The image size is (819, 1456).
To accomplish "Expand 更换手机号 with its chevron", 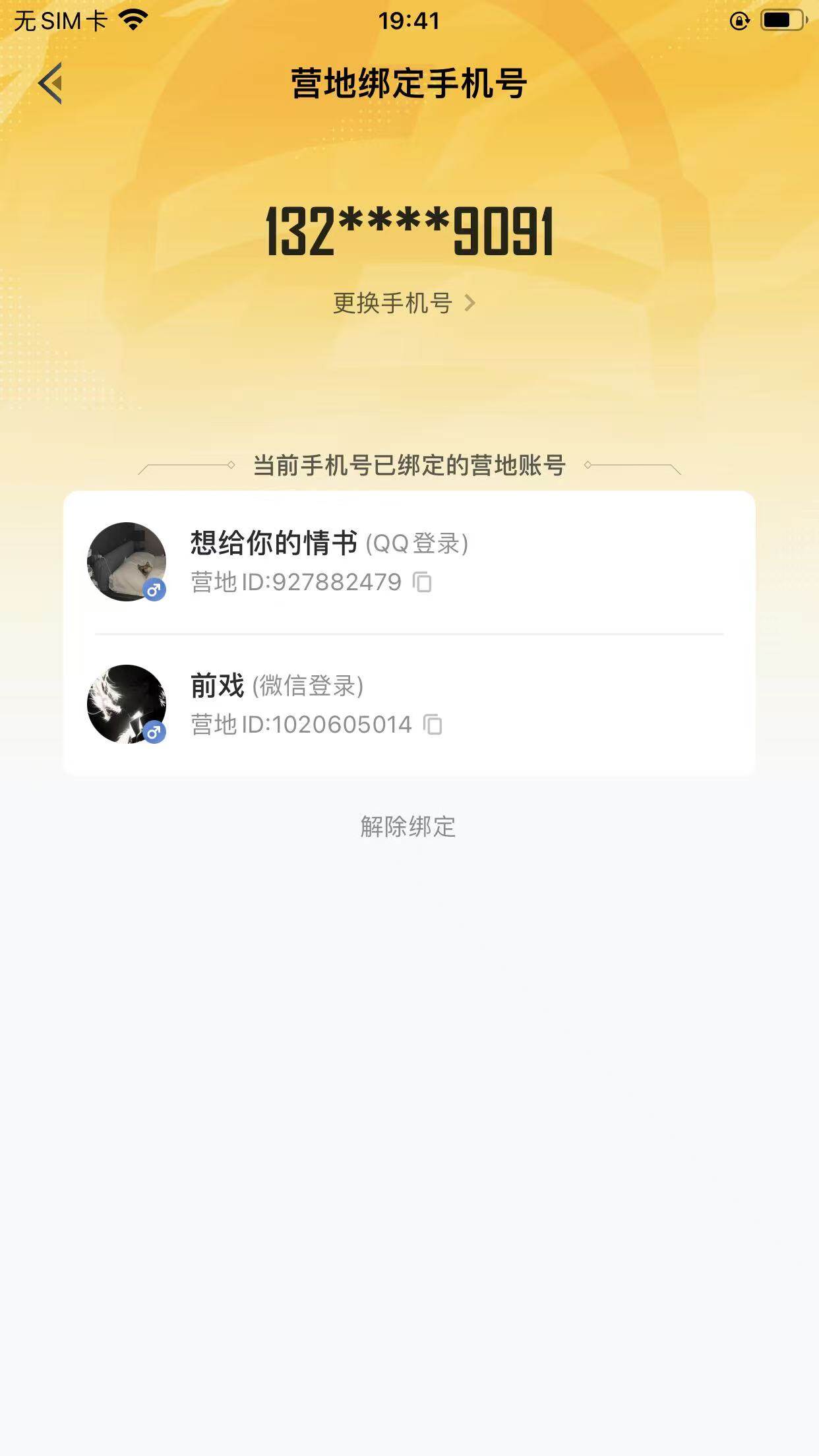I will [470, 303].
